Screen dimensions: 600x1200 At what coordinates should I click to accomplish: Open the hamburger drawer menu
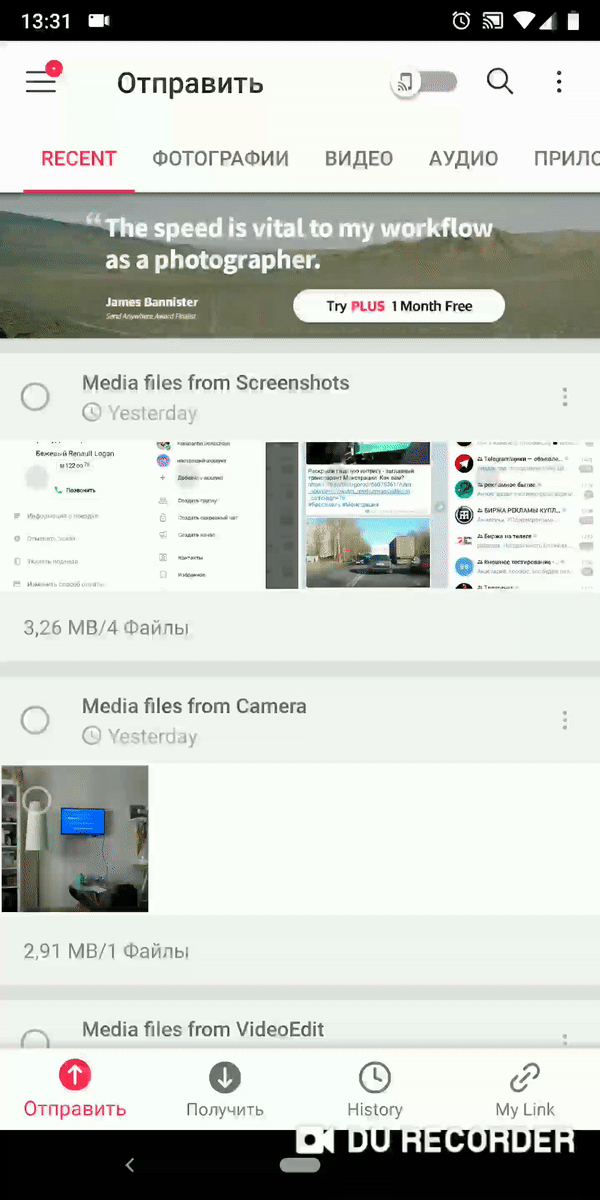[x=41, y=82]
